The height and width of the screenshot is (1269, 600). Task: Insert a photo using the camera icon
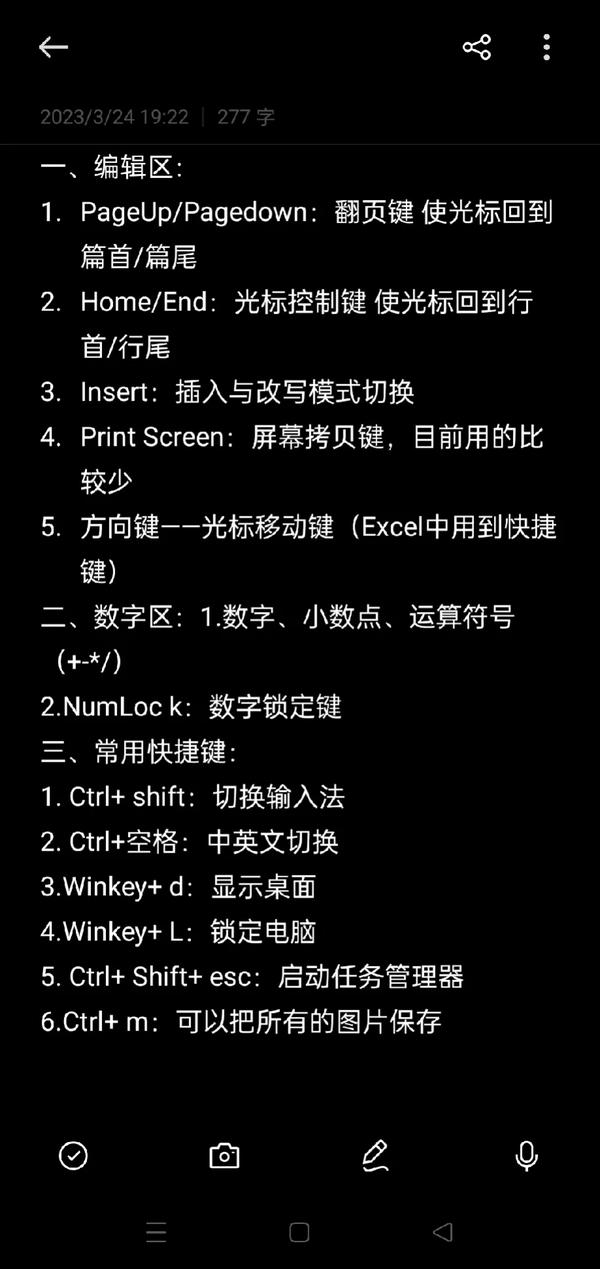(224, 1156)
